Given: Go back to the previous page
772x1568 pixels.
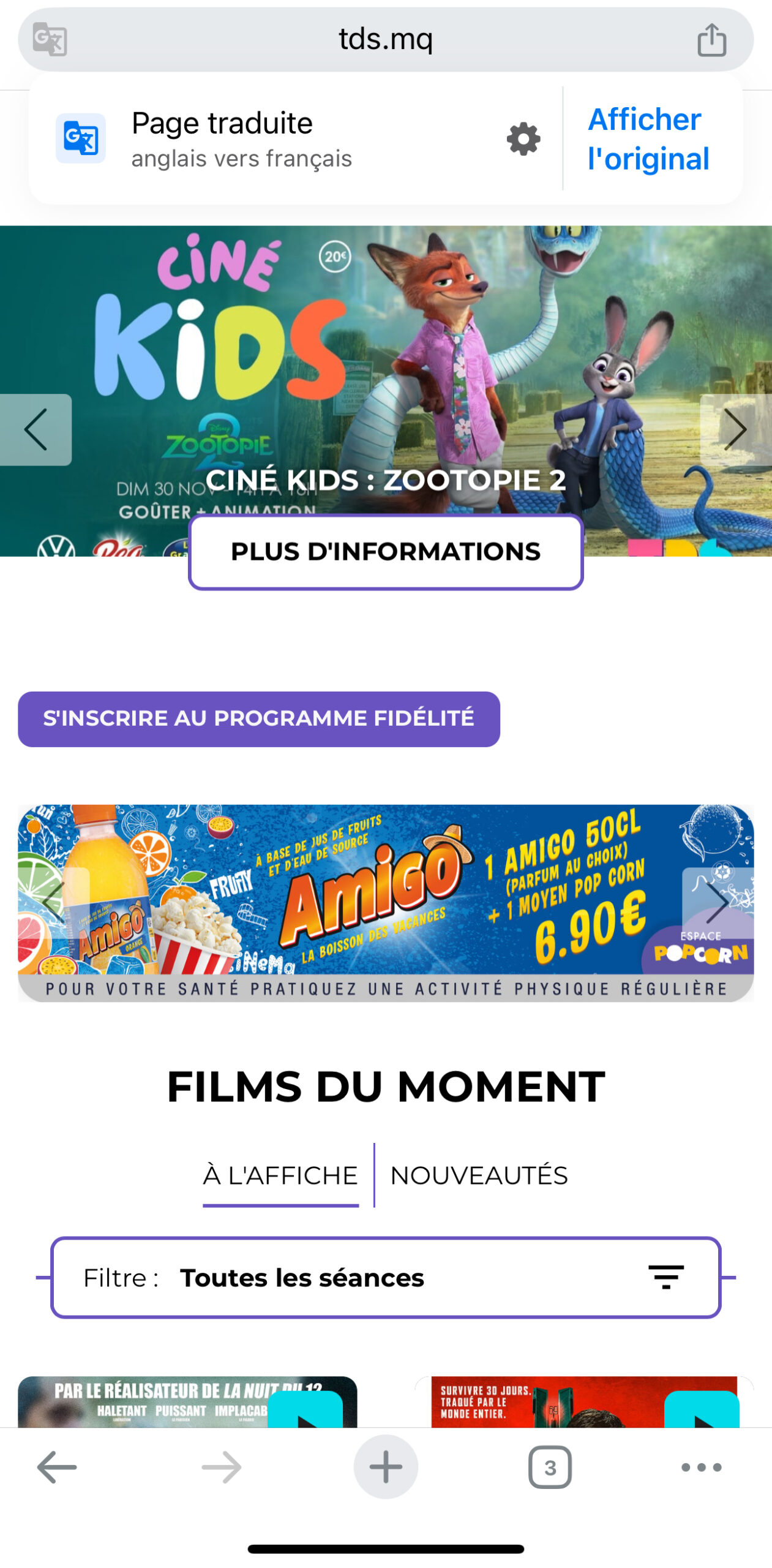Looking at the screenshot, I should tap(56, 1467).
